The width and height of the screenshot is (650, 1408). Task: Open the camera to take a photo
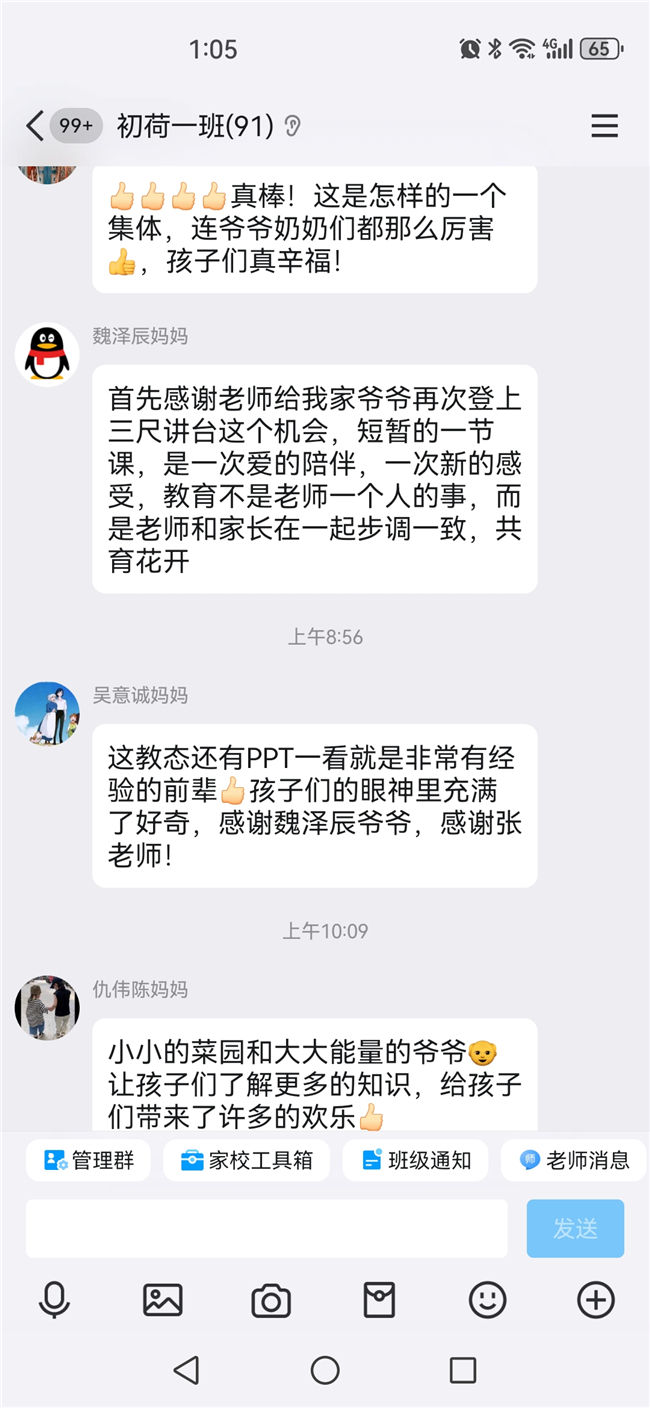271,1300
